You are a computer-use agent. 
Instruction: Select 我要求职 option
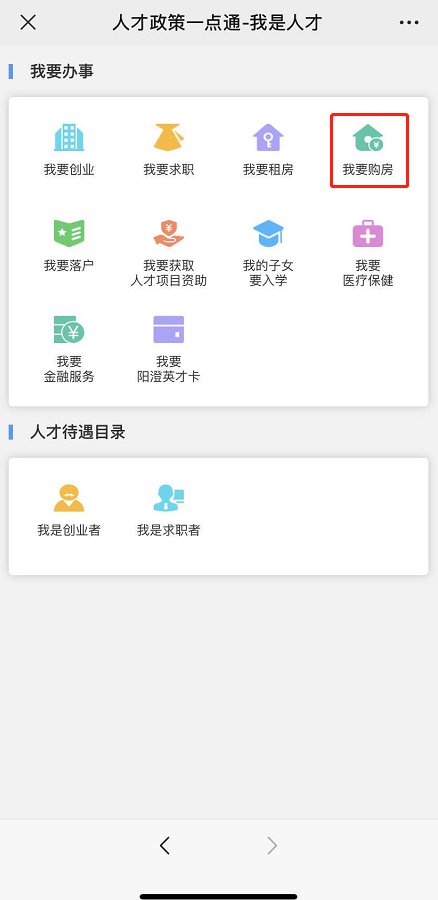[169, 150]
